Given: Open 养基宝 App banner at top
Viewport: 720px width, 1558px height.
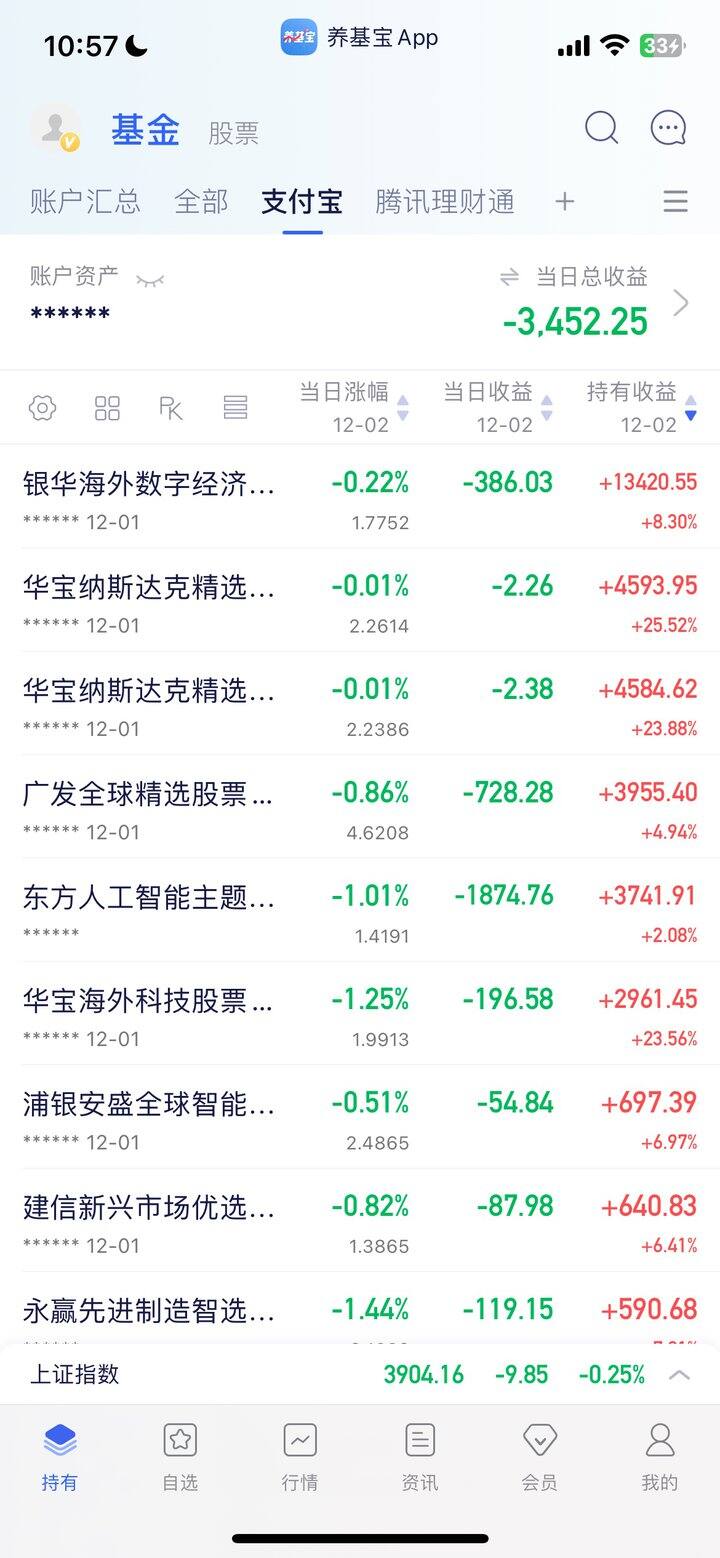Looking at the screenshot, I should click(358, 38).
